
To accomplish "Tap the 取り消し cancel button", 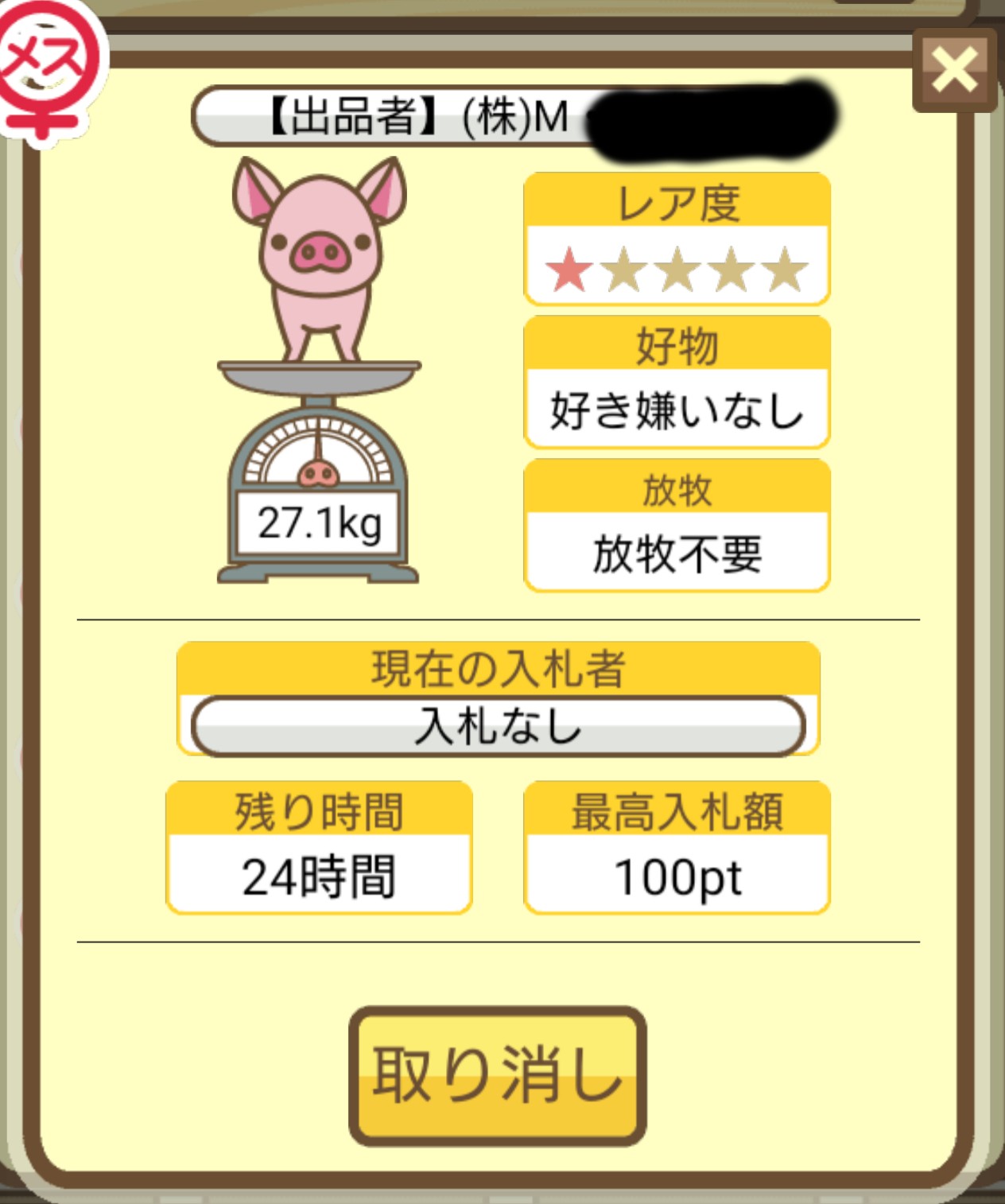I will click(497, 1075).
